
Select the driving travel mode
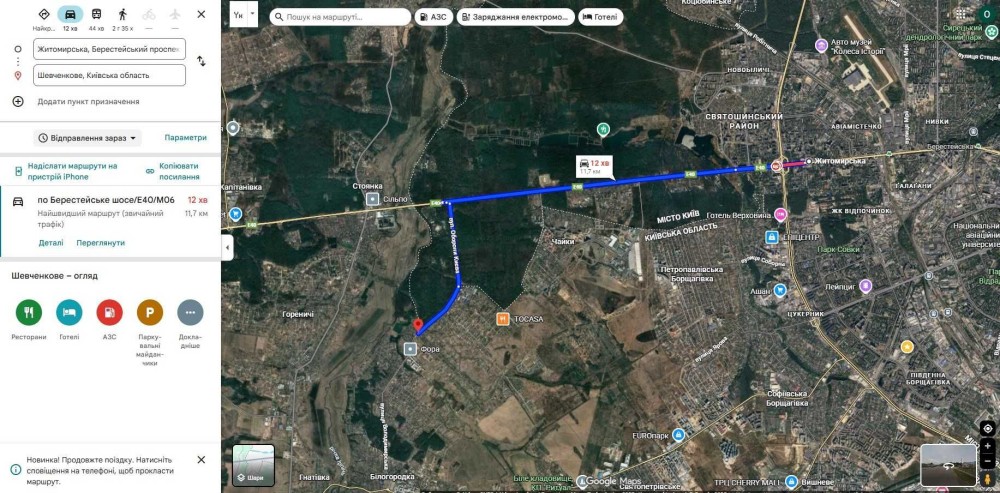[x=70, y=15]
